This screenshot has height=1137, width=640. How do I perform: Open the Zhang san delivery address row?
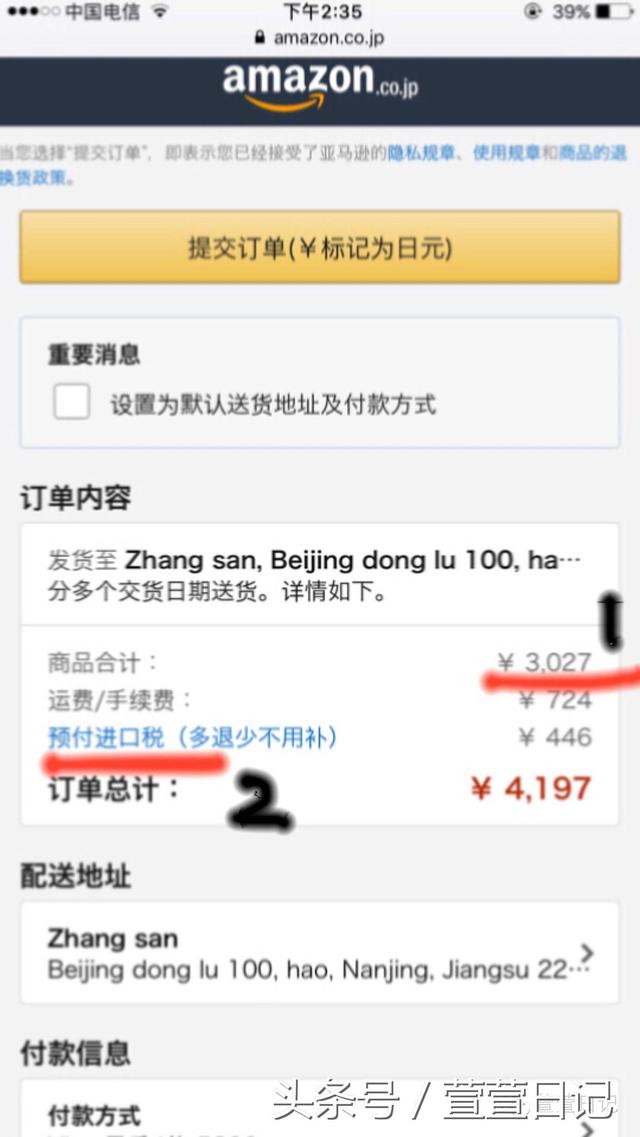click(x=320, y=952)
